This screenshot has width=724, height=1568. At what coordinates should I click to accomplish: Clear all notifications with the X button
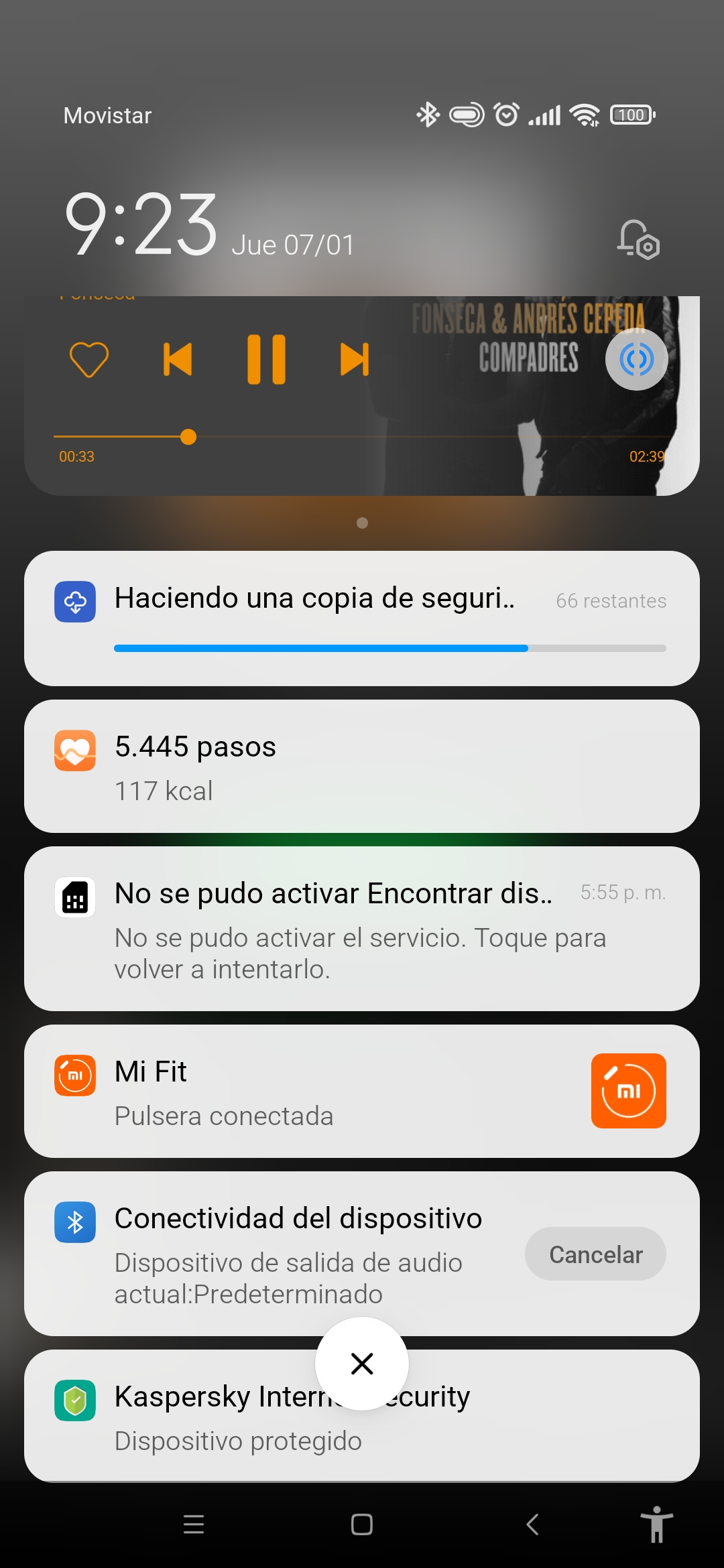click(x=362, y=1364)
